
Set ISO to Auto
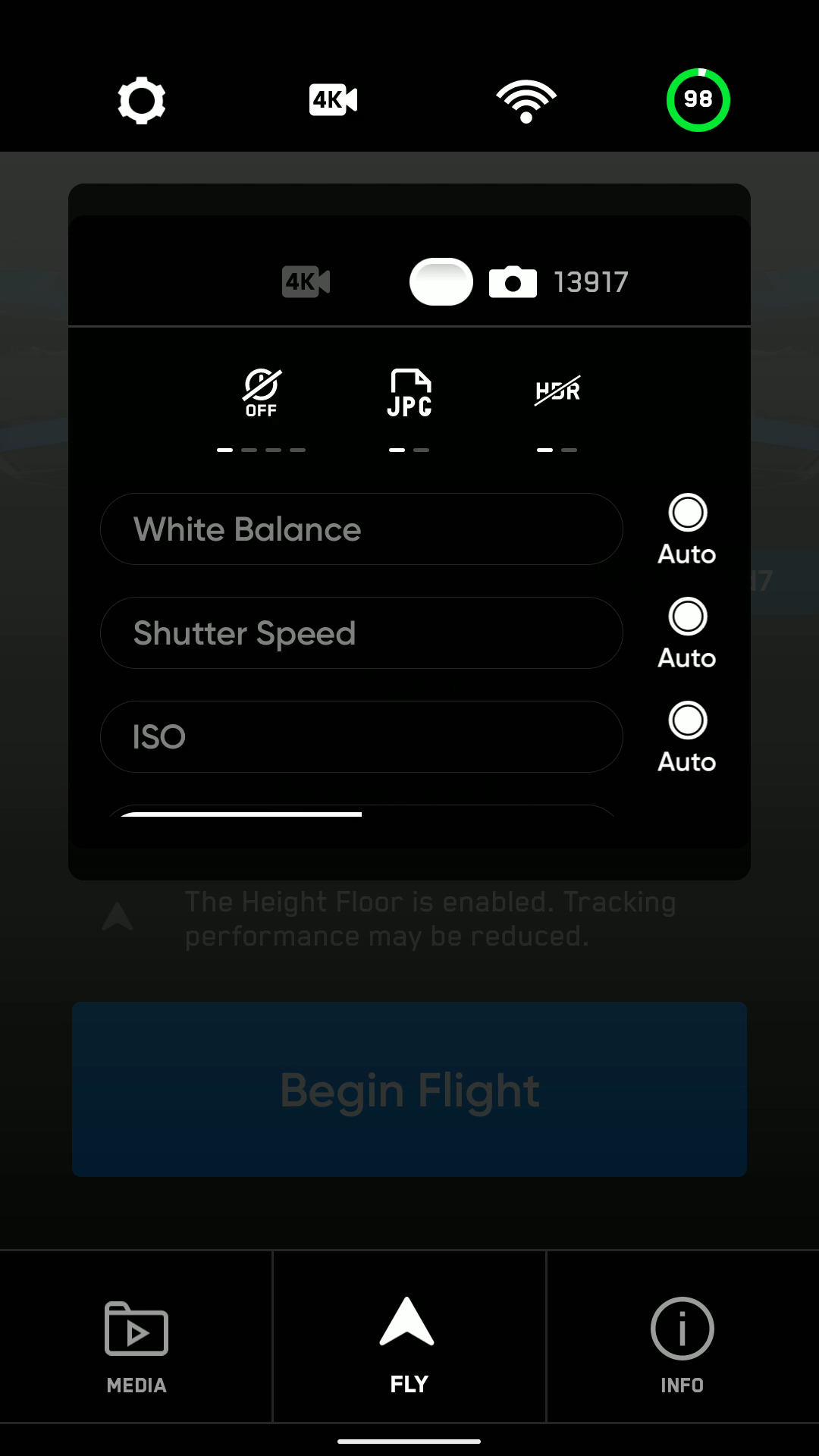coord(687,721)
